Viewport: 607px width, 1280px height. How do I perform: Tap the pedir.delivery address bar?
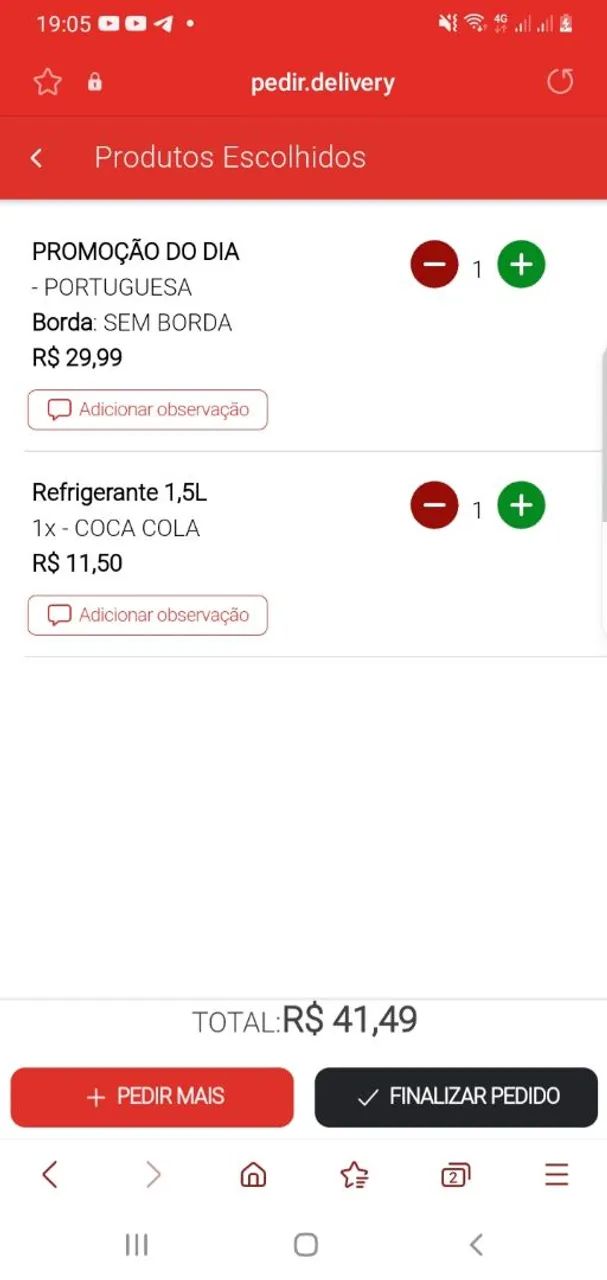tap(322, 83)
